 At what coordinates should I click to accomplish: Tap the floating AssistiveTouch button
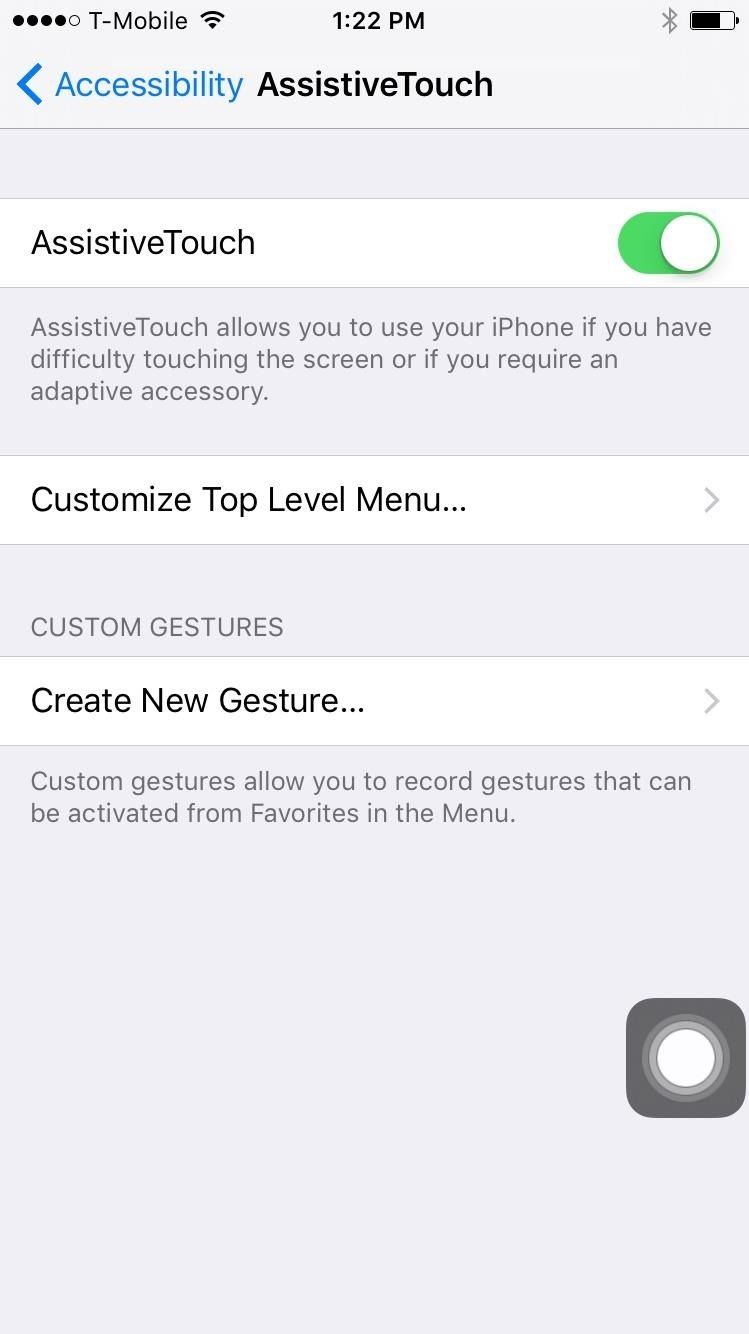pos(686,1058)
